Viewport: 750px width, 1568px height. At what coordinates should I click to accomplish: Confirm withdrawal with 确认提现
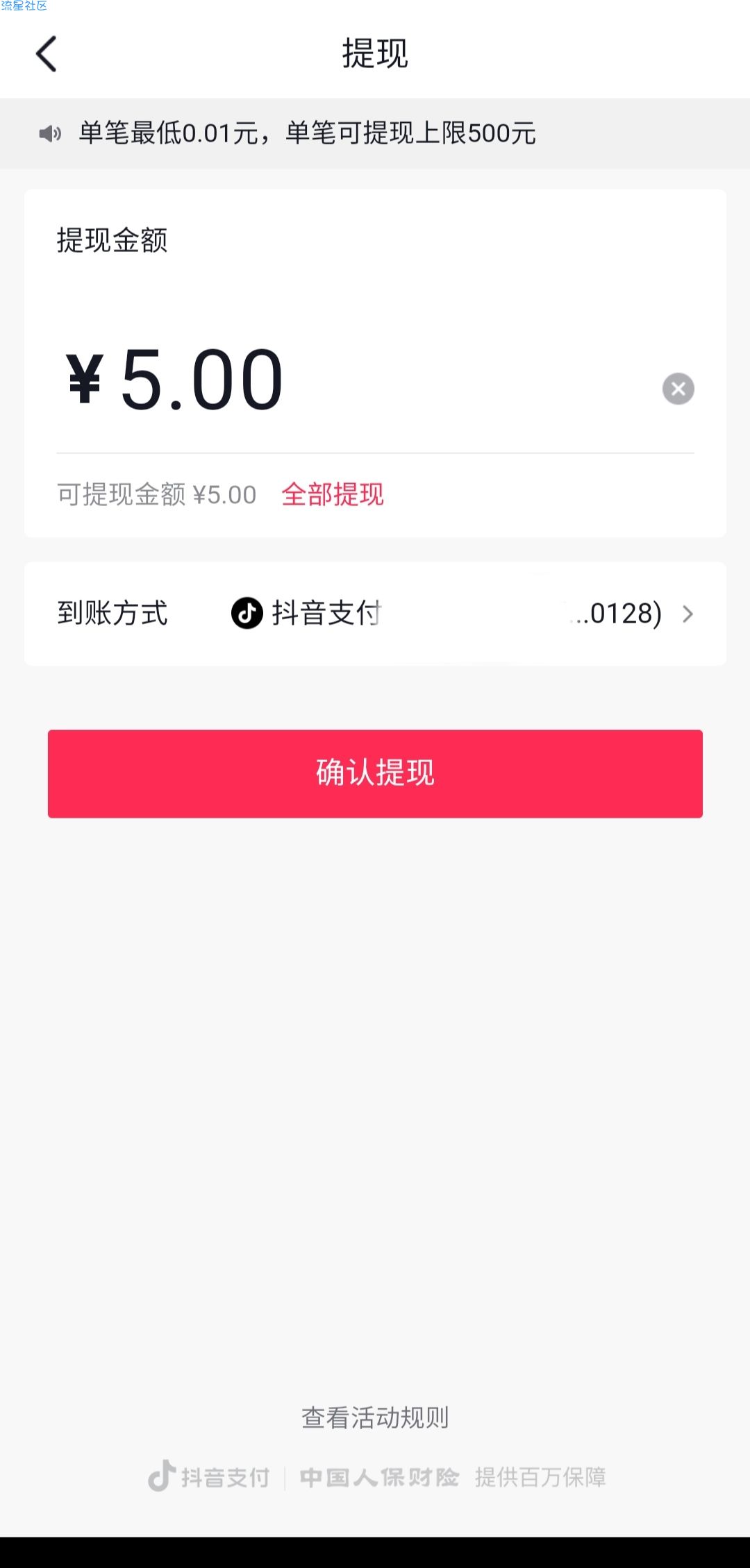375,773
